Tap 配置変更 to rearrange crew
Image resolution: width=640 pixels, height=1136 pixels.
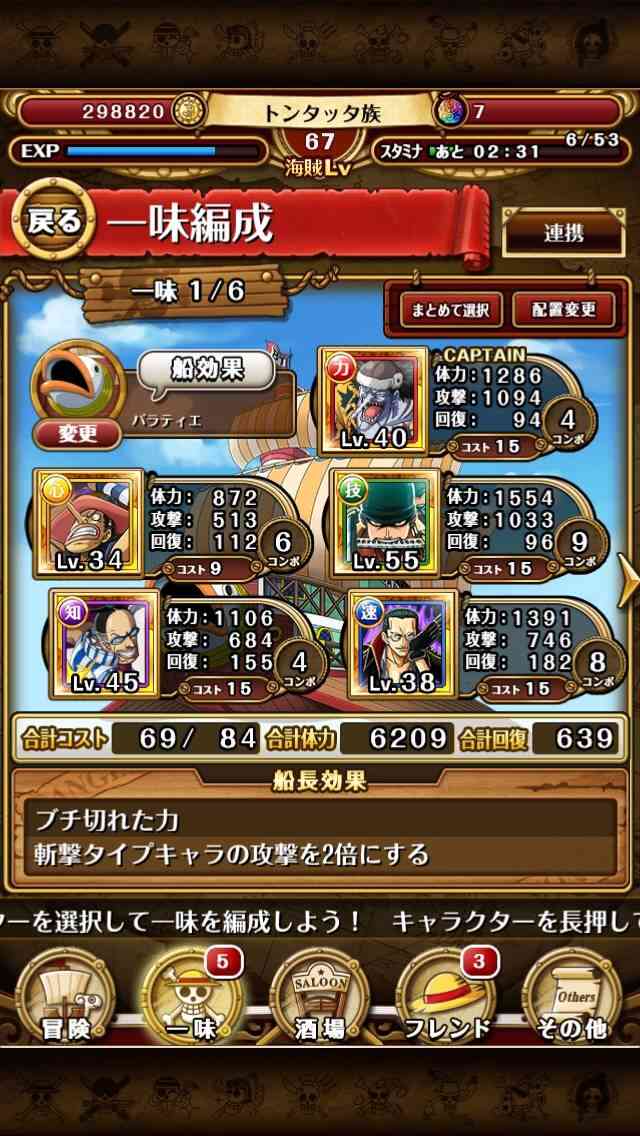(x=563, y=309)
